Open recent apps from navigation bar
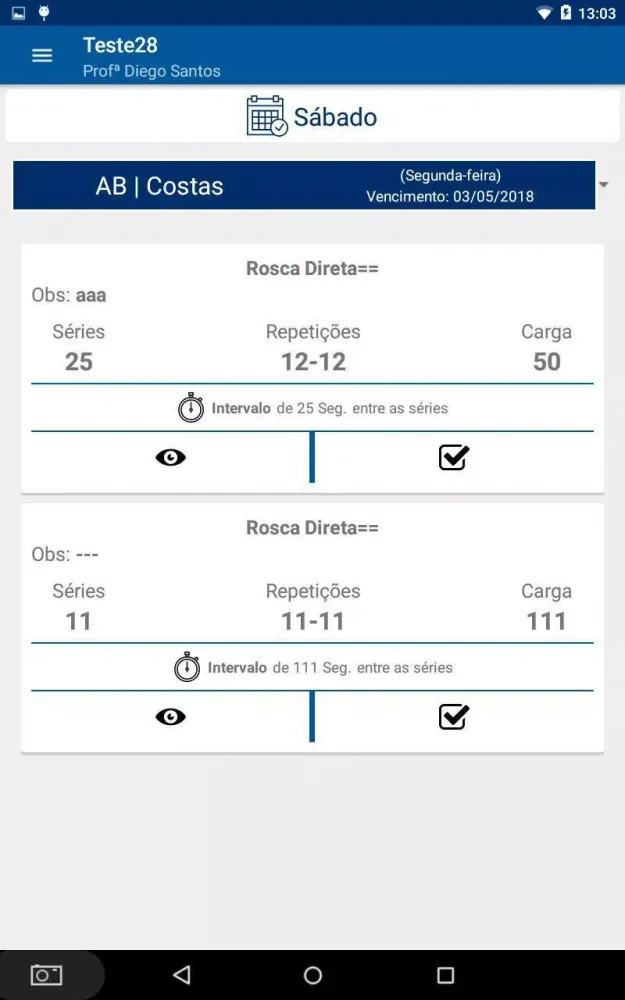Image resolution: width=625 pixels, height=1000 pixels. pos(446,975)
